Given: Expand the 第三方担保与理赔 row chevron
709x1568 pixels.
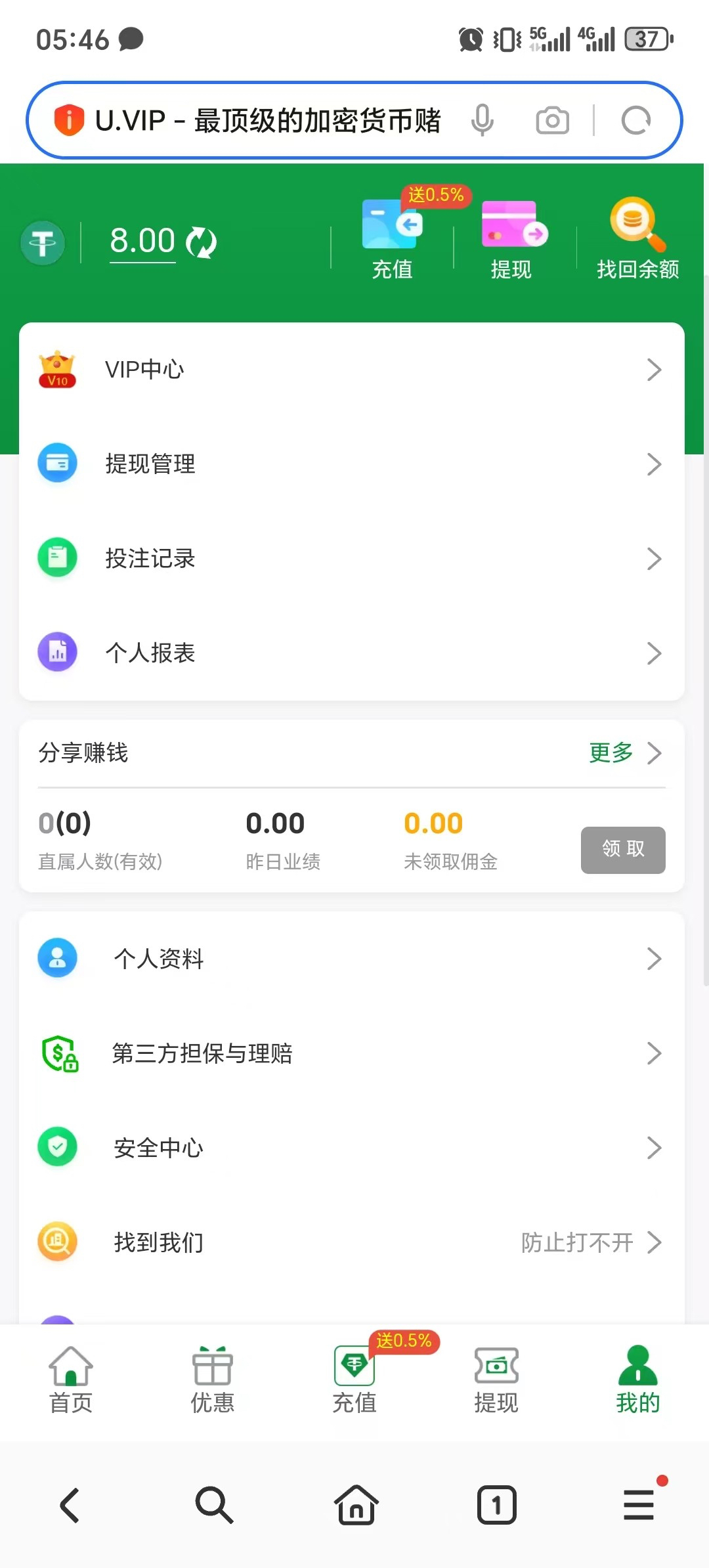Looking at the screenshot, I should coord(655,1053).
